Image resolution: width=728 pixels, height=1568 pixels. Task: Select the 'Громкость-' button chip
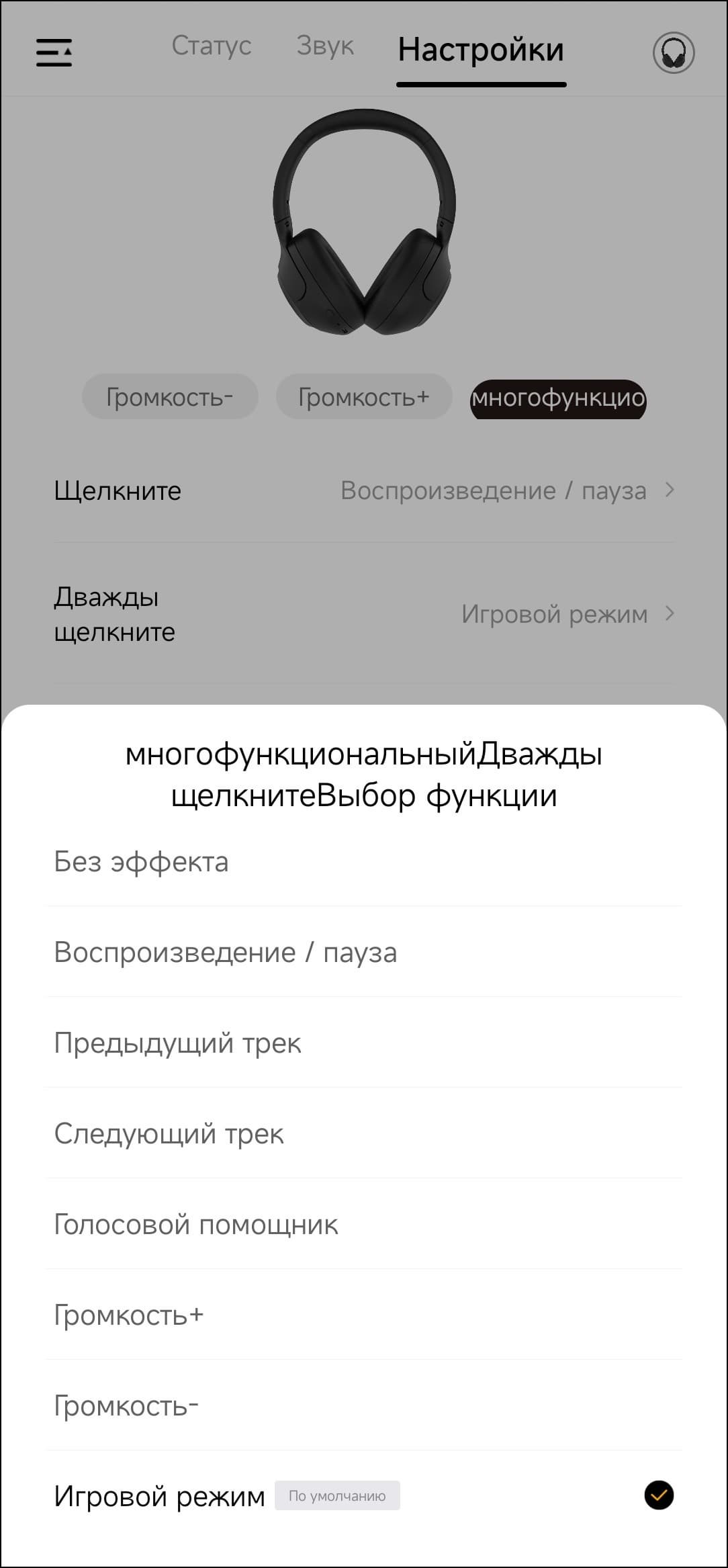click(170, 397)
